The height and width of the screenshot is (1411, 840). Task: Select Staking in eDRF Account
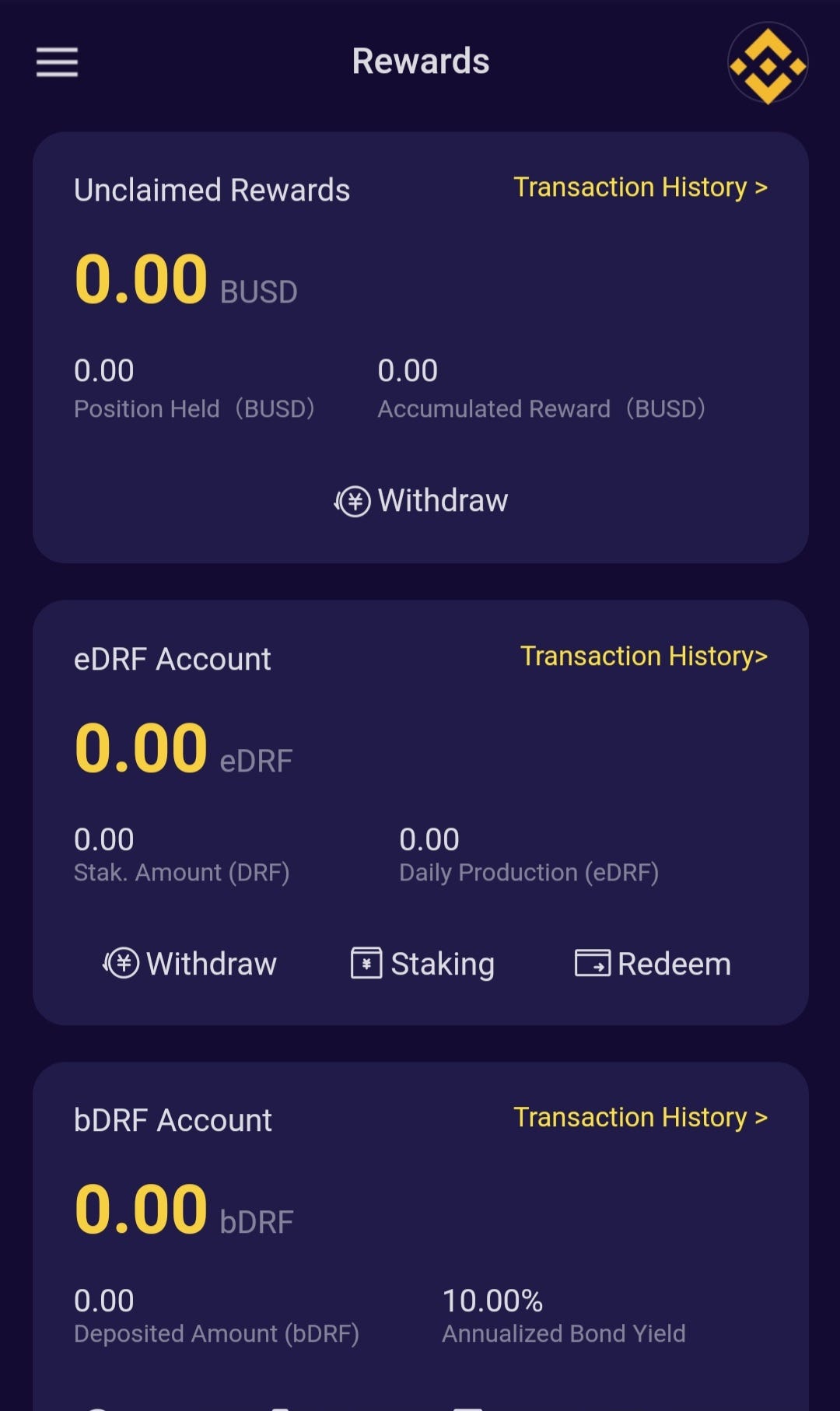[422, 964]
